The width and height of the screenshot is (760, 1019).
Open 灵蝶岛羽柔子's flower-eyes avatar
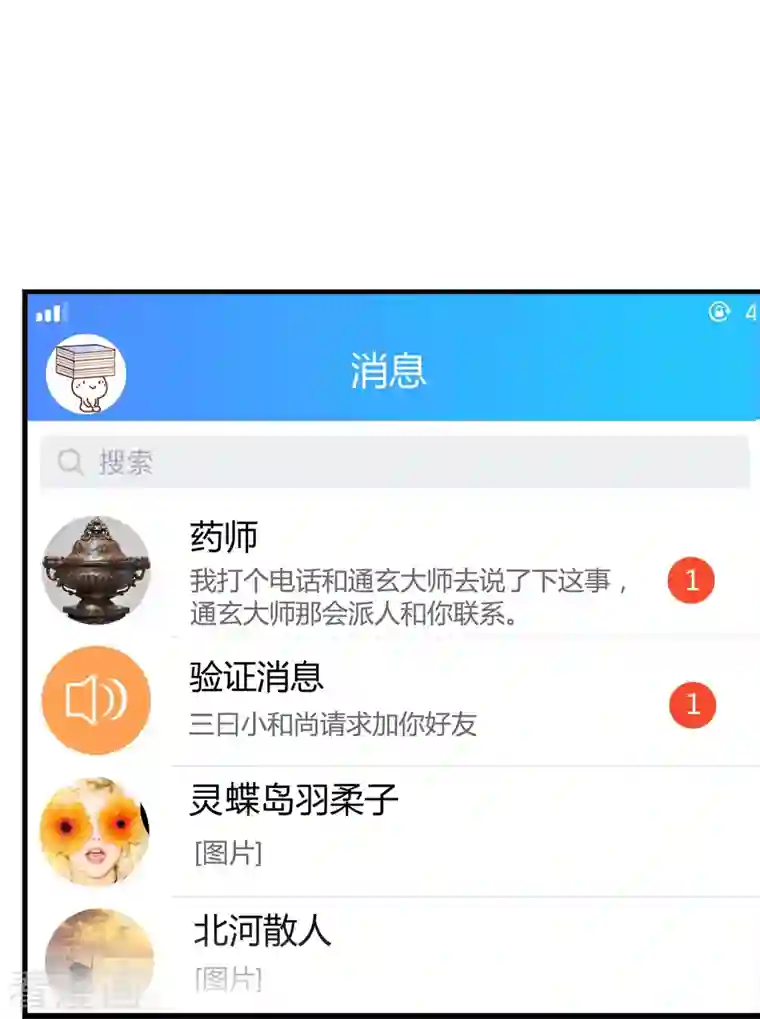tap(95, 831)
